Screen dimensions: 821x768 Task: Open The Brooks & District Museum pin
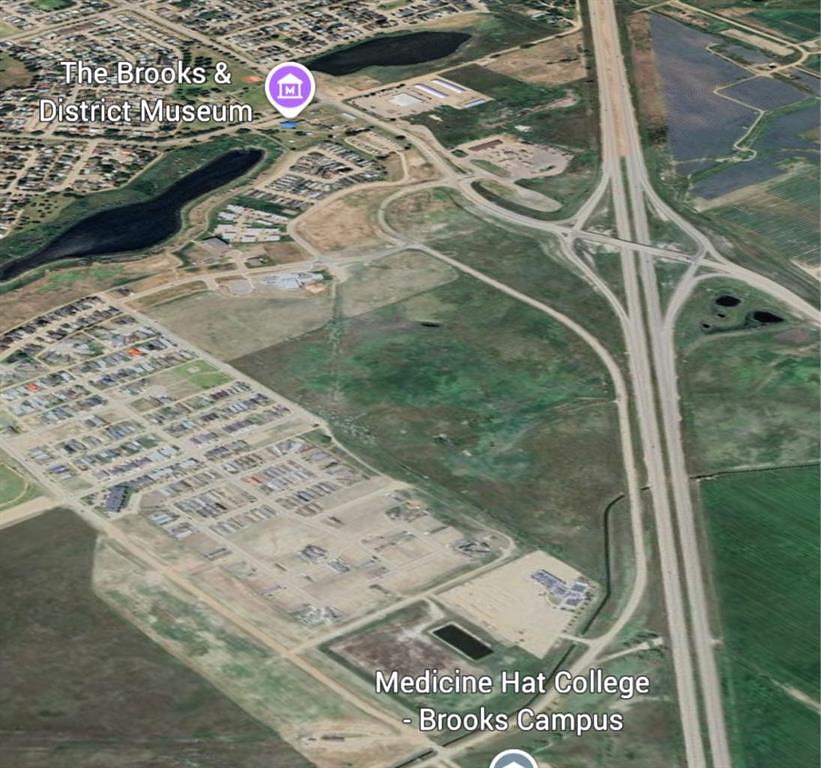tap(290, 89)
